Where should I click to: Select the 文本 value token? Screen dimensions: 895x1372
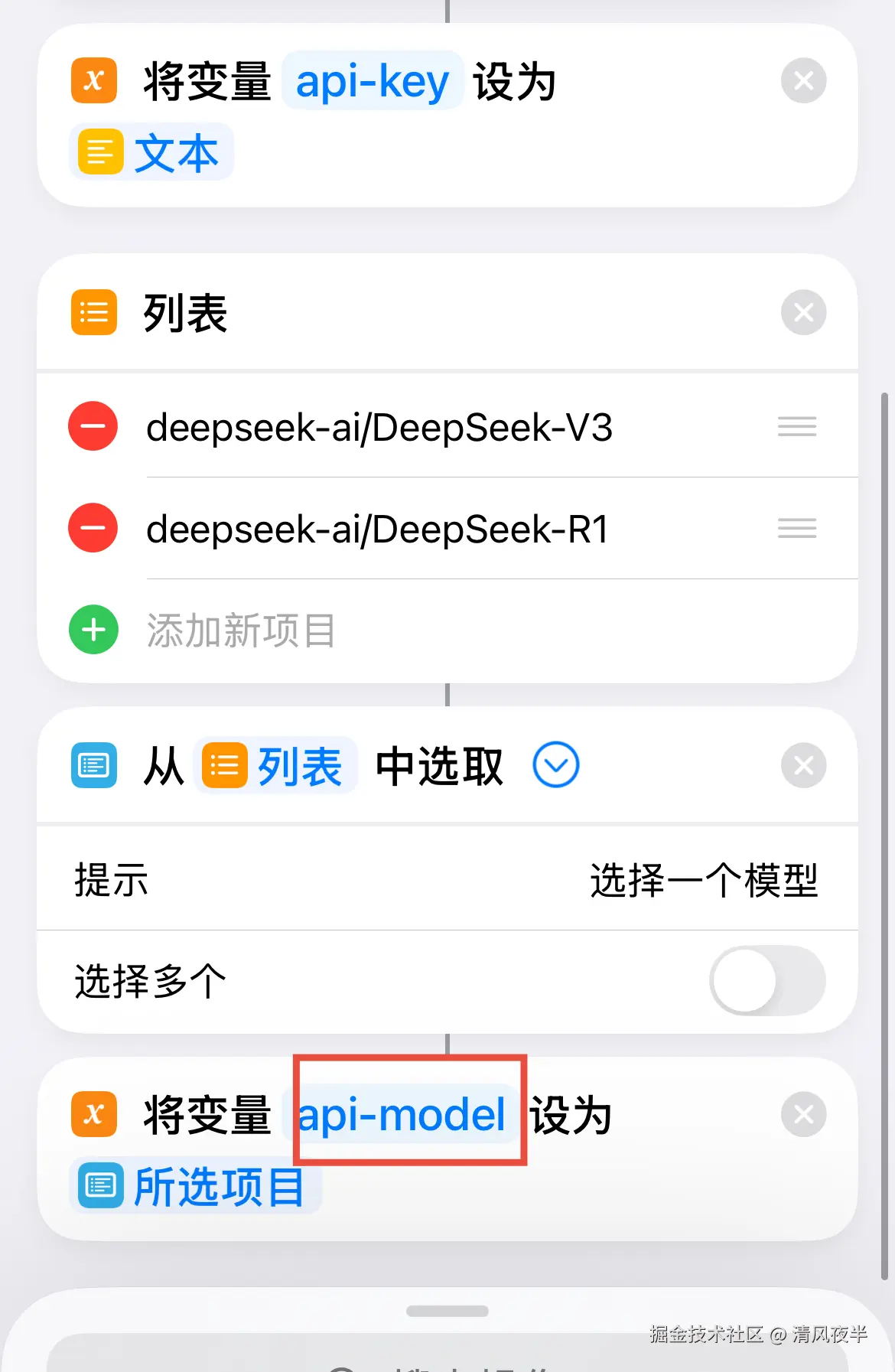point(152,153)
